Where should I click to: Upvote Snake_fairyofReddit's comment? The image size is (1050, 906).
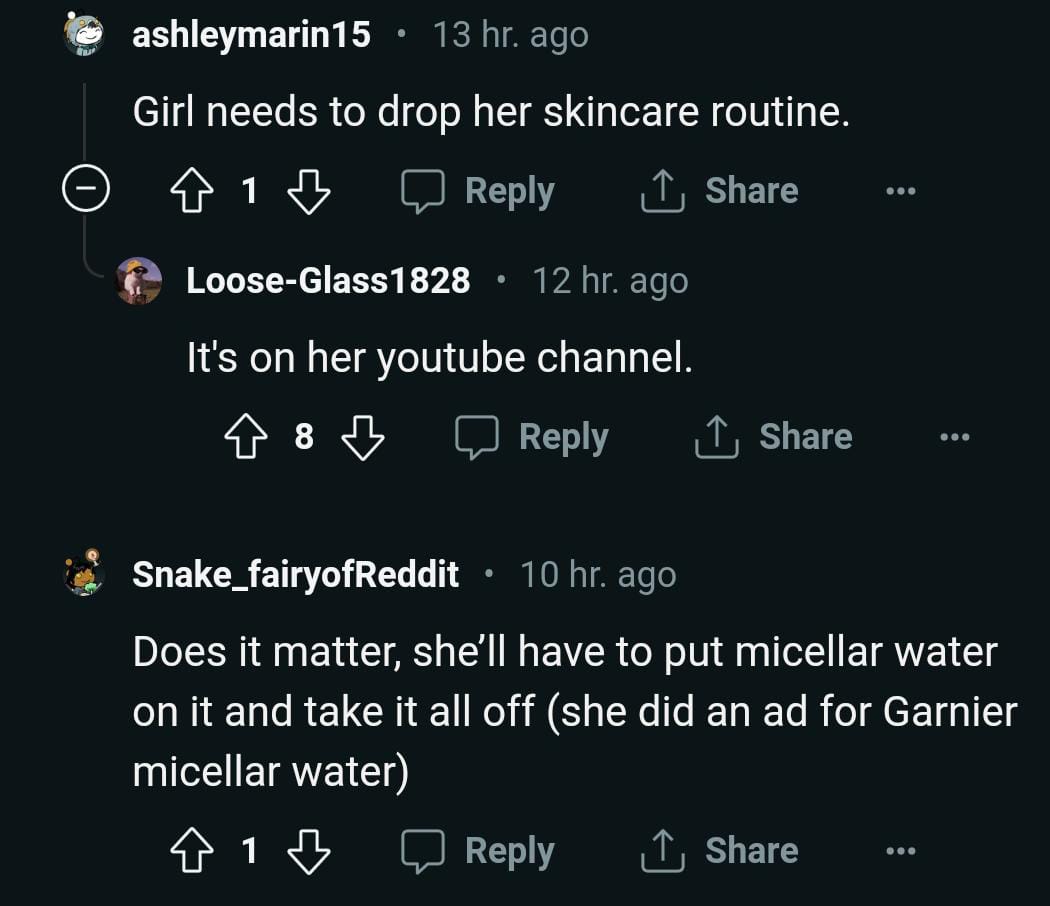coord(193,851)
